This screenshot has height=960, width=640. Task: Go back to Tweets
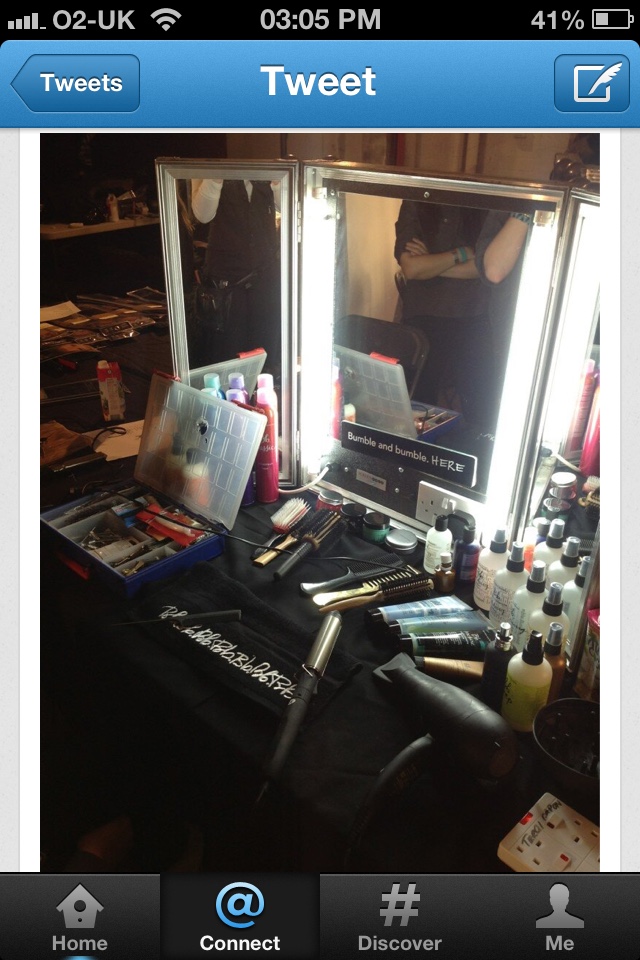point(77,83)
